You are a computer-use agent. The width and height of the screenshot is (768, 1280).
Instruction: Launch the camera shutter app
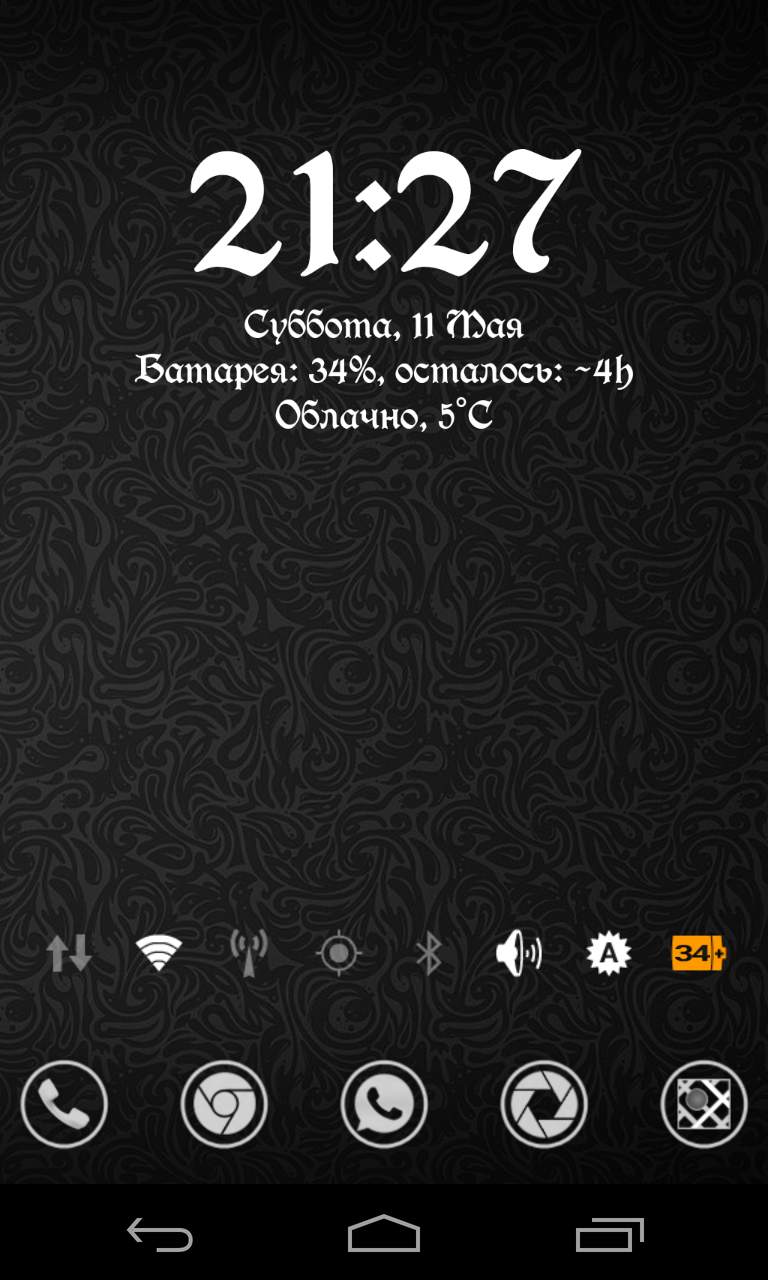tap(544, 1104)
